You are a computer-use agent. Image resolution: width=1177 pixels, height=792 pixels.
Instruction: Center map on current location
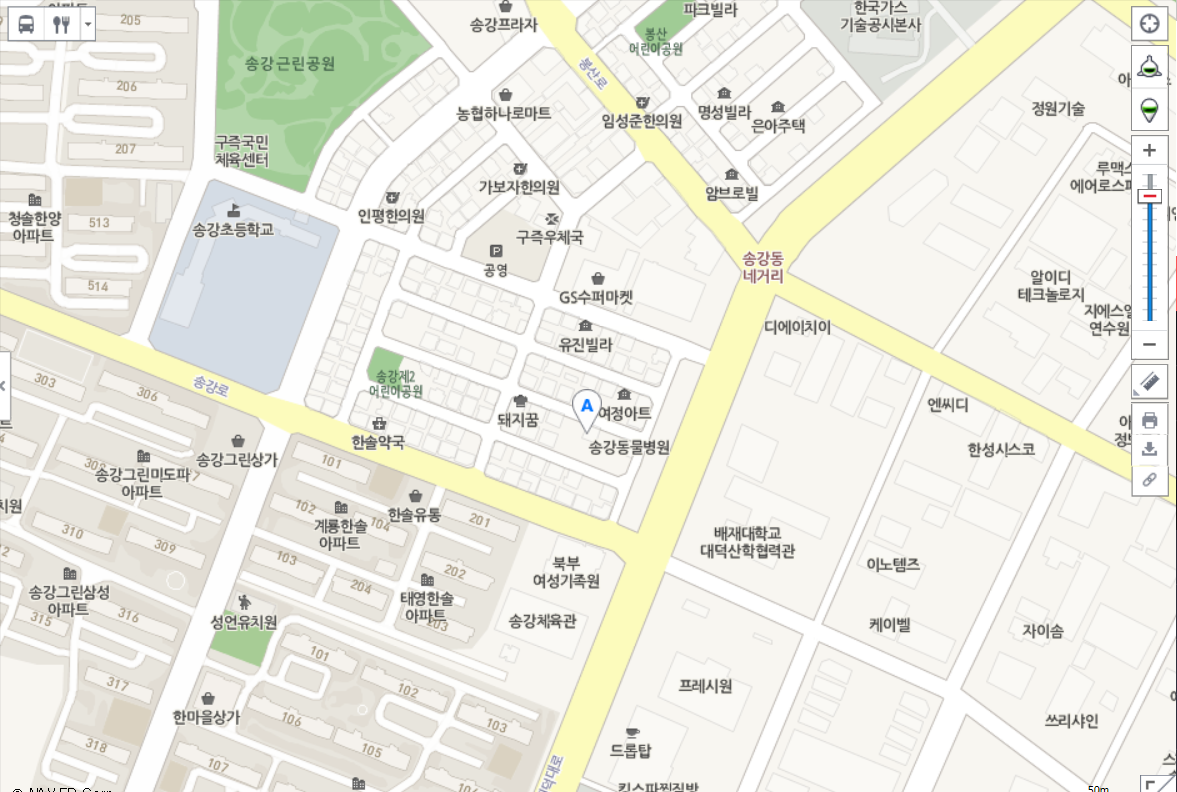tap(1149, 24)
